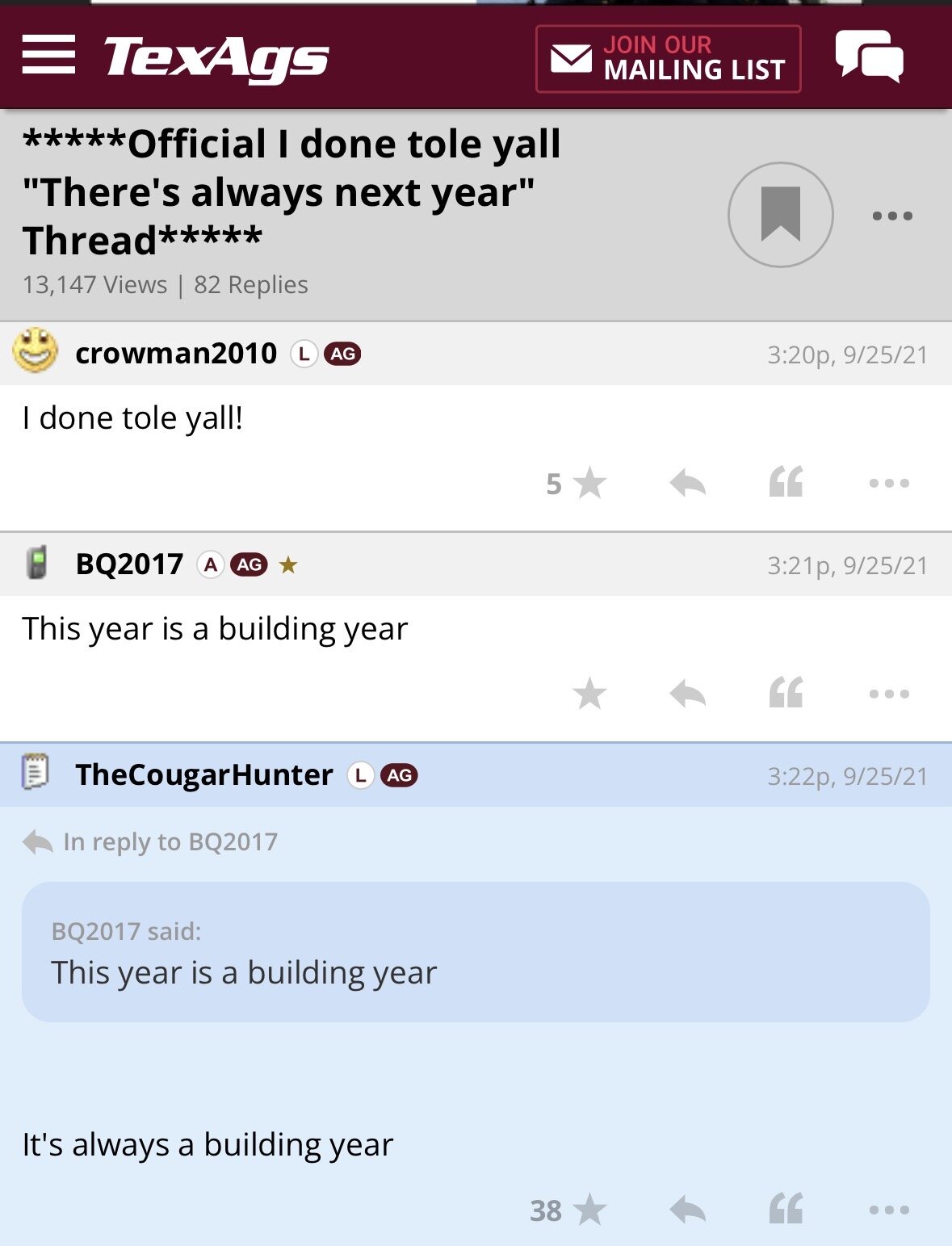Quote TheCougarHunter's post
Viewport: 952px width, 1246px height.
click(786, 1209)
